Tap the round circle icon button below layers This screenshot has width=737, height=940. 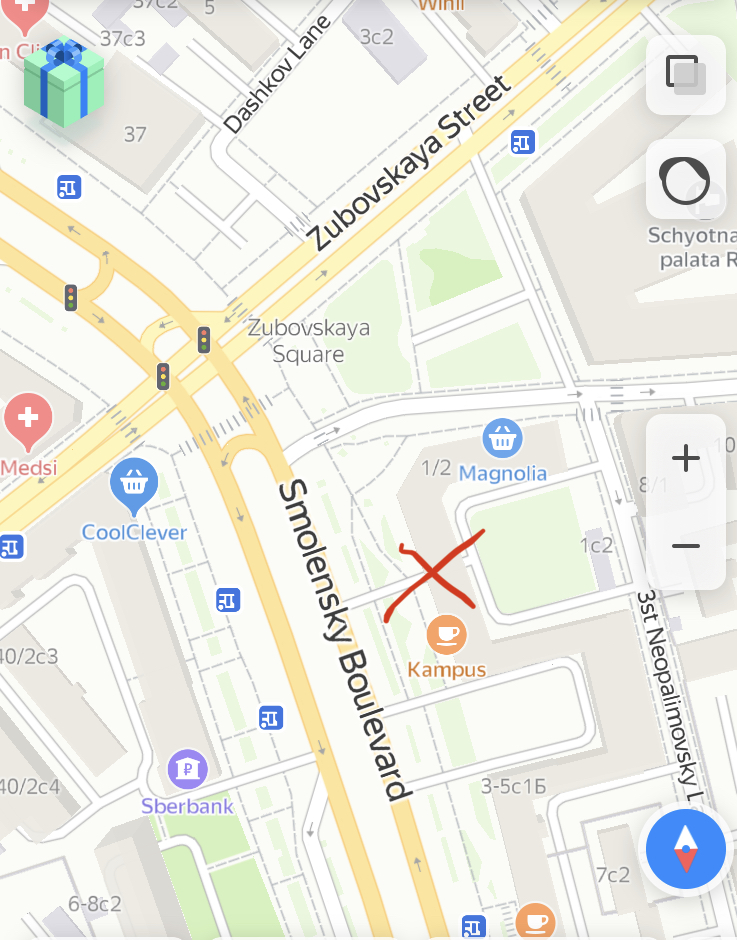pos(685,180)
